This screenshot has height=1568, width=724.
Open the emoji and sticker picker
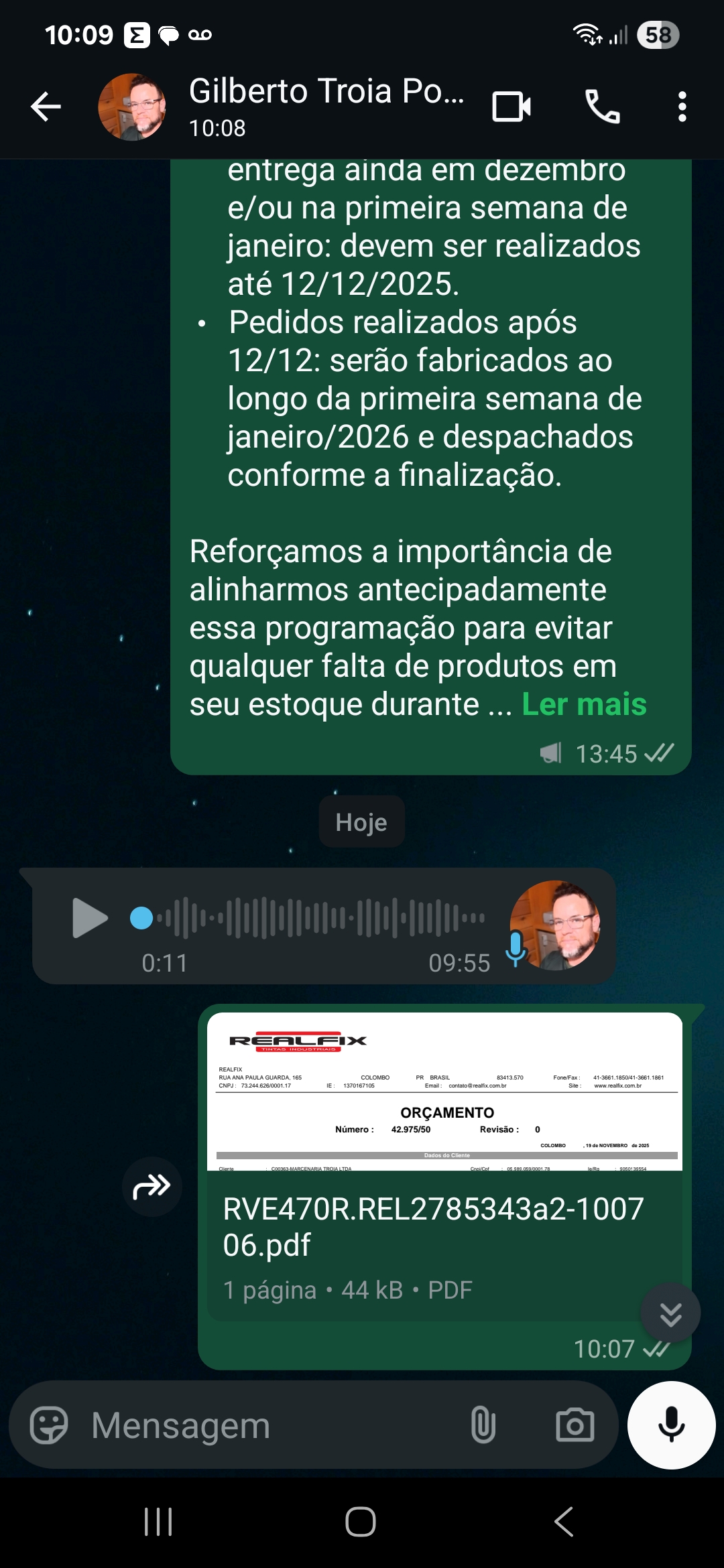(x=49, y=1425)
